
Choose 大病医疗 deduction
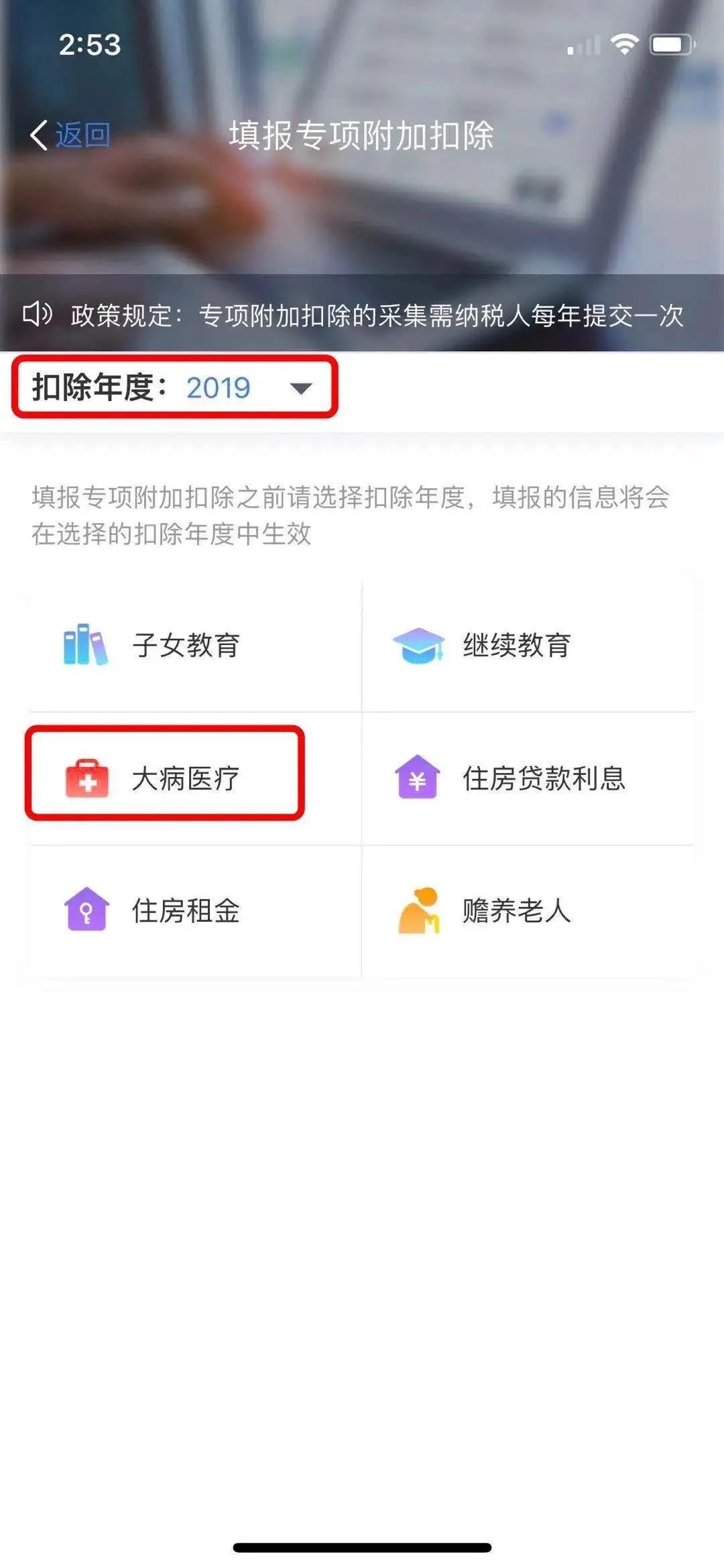coord(196,778)
